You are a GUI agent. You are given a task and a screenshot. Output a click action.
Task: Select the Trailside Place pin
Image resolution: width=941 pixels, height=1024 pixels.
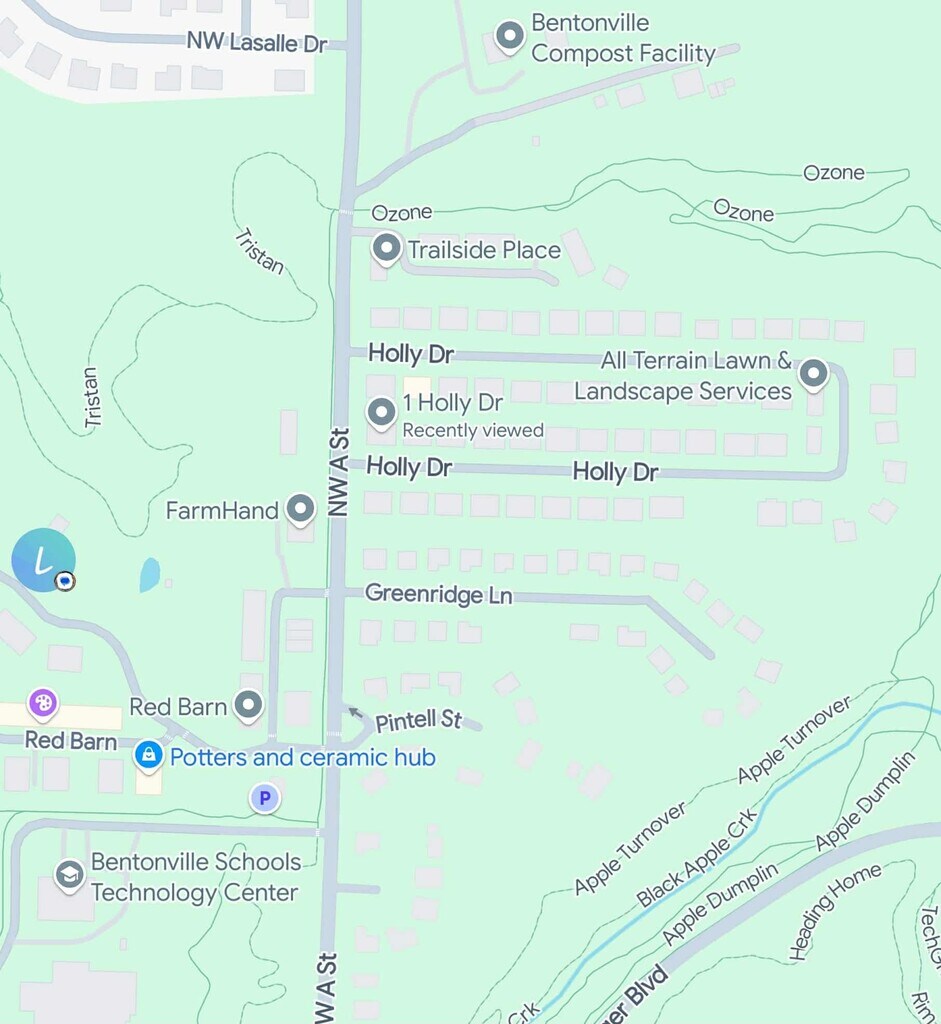click(x=387, y=248)
